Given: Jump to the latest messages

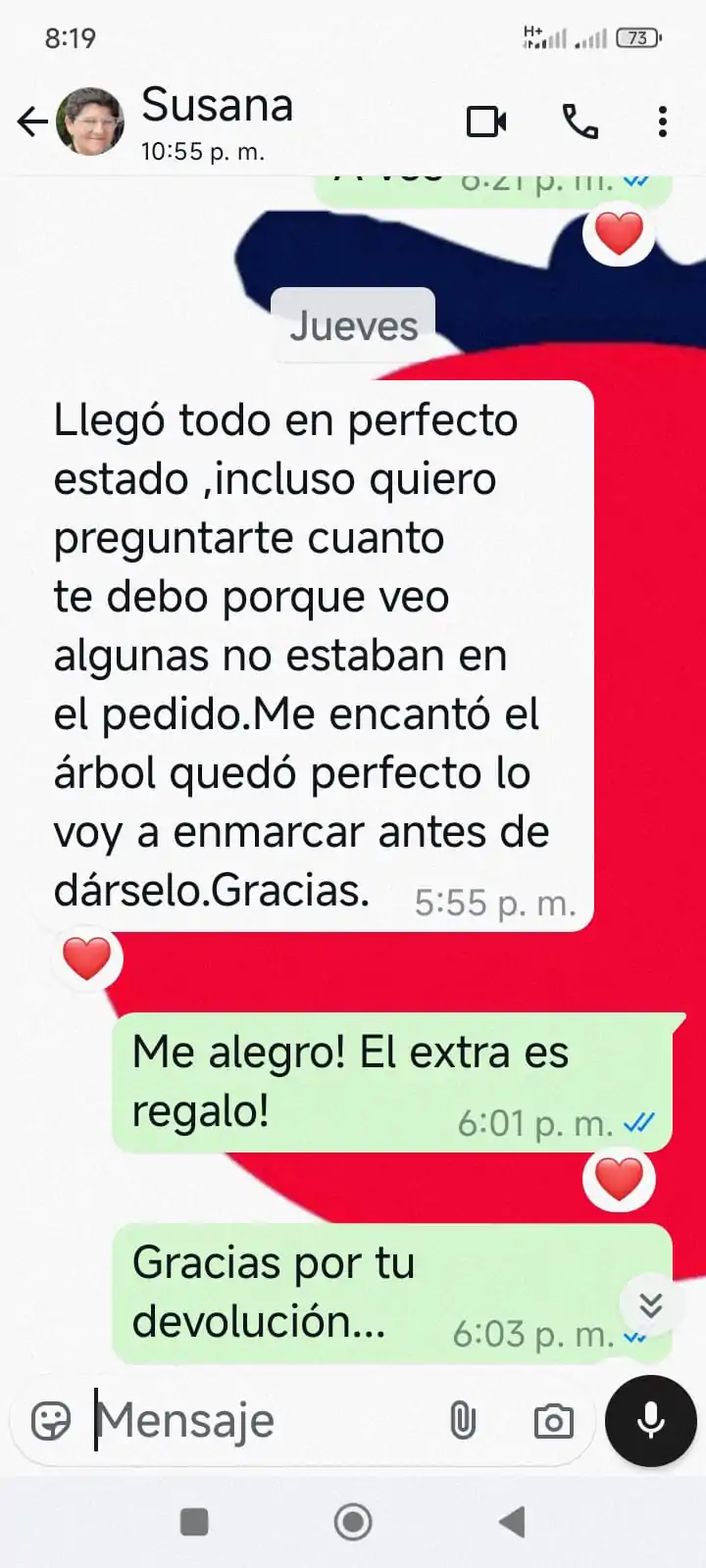Looking at the screenshot, I should point(650,1305).
